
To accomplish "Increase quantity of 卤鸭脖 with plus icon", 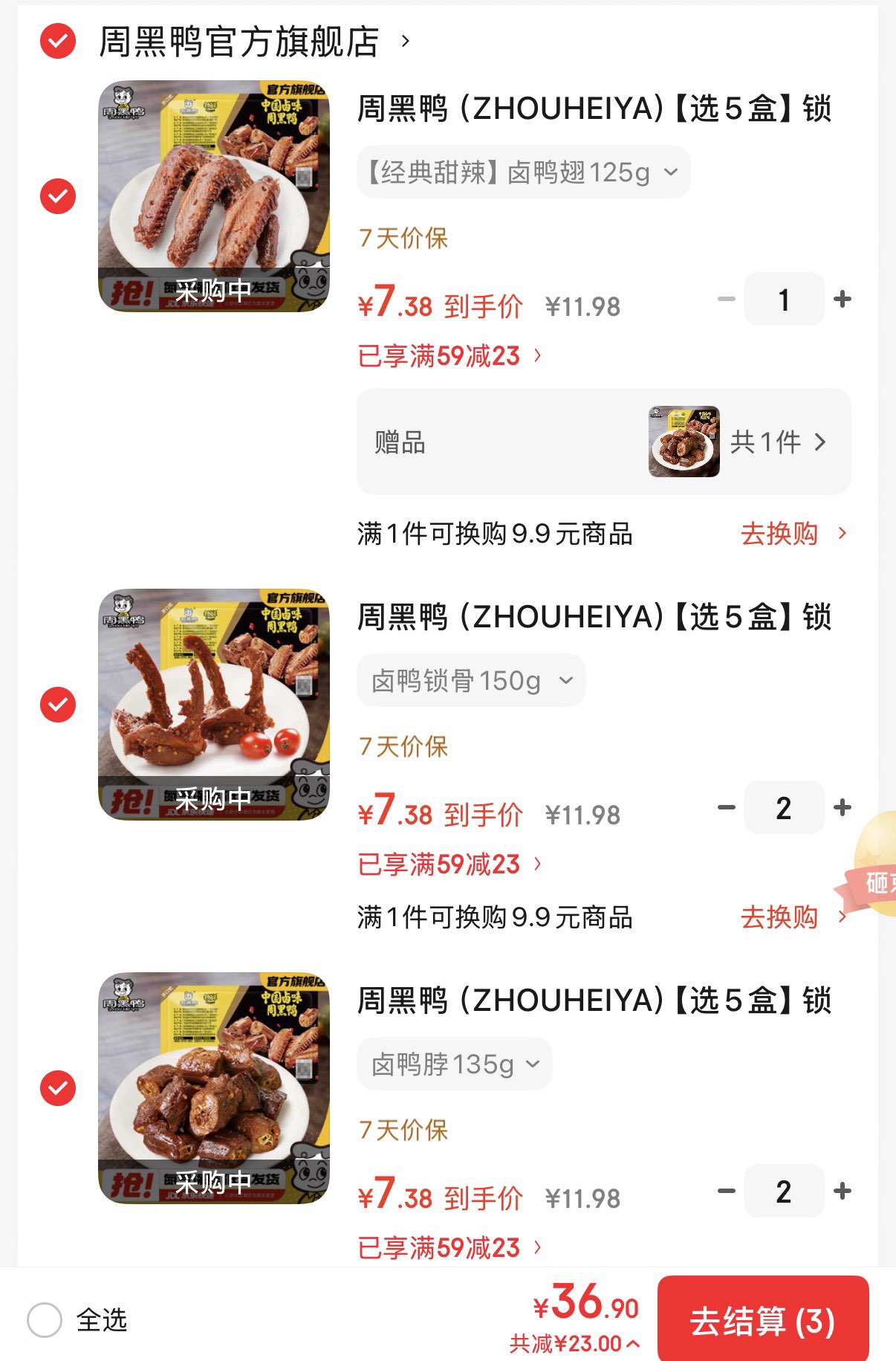I will pyautogui.click(x=843, y=1191).
